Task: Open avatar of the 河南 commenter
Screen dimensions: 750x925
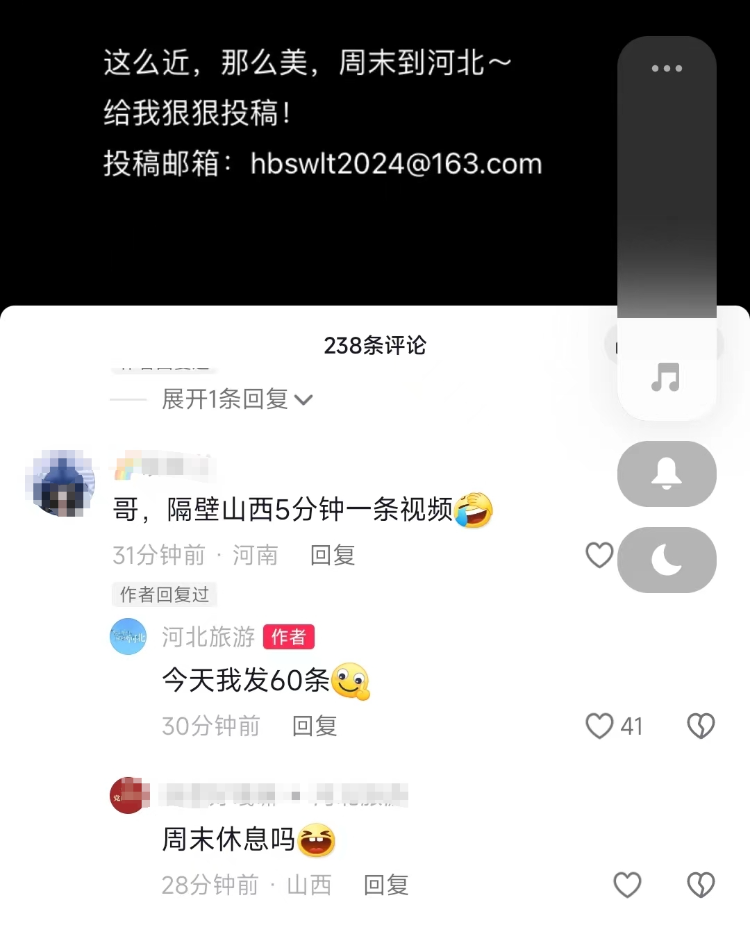Action: [x=62, y=482]
